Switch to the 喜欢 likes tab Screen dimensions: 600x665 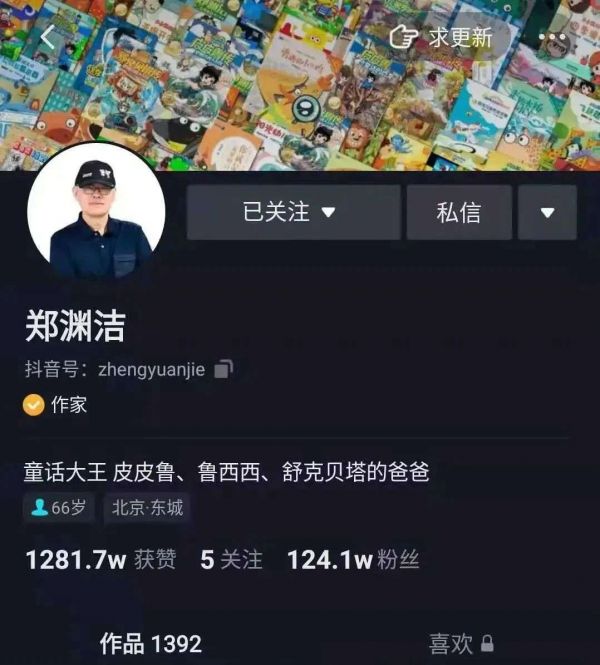click(x=460, y=644)
